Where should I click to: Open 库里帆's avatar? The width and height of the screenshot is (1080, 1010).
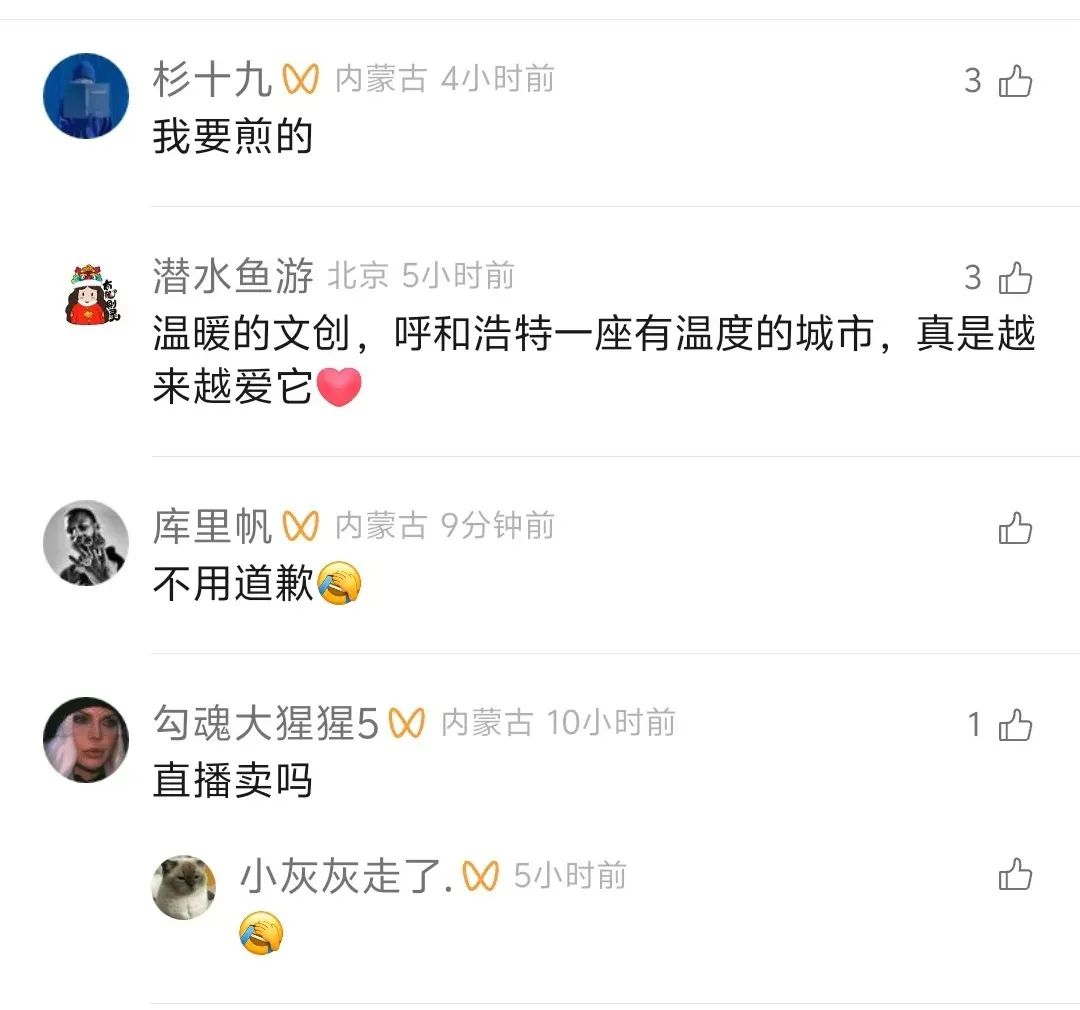pyautogui.click(x=86, y=542)
